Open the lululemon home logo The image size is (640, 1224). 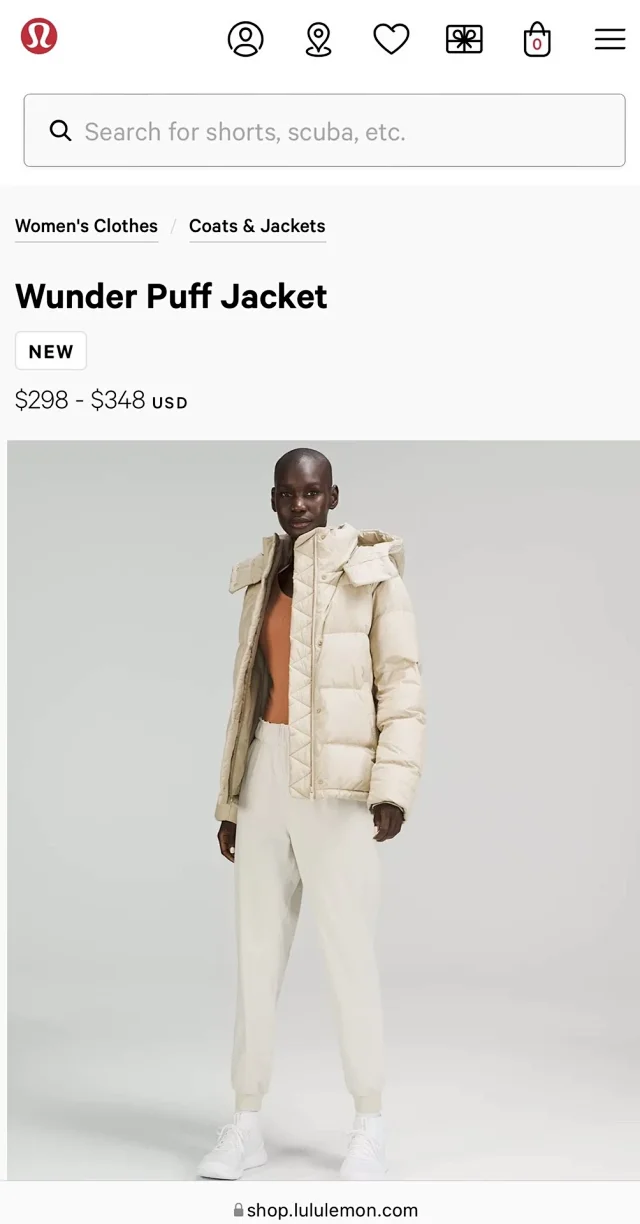click(x=39, y=36)
